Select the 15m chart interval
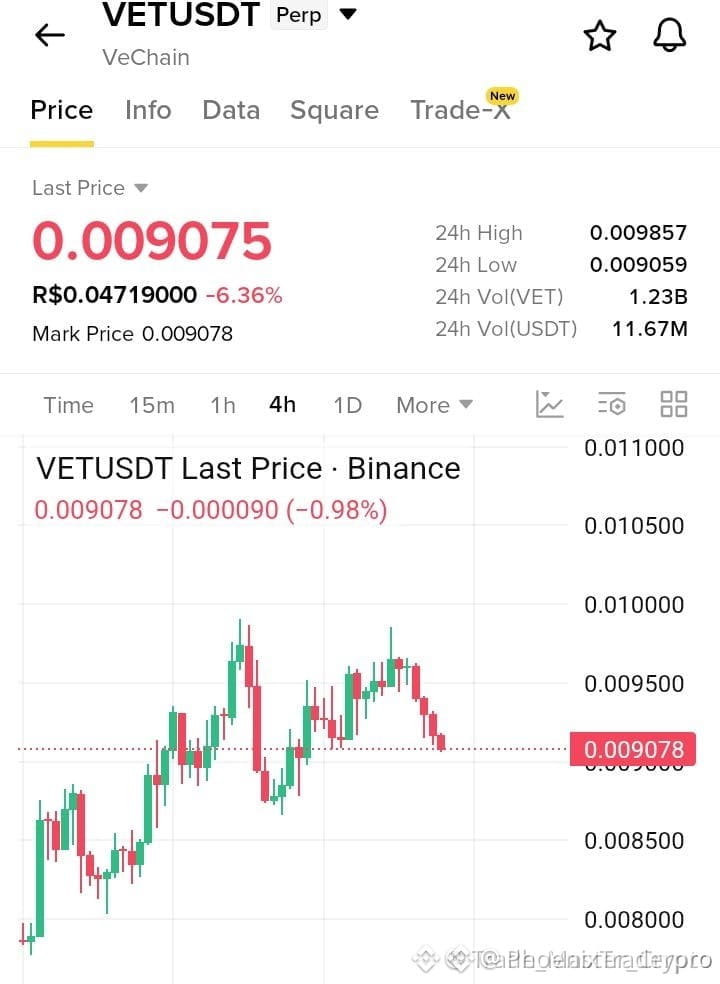This screenshot has width=720, height=984. point(152,405)
